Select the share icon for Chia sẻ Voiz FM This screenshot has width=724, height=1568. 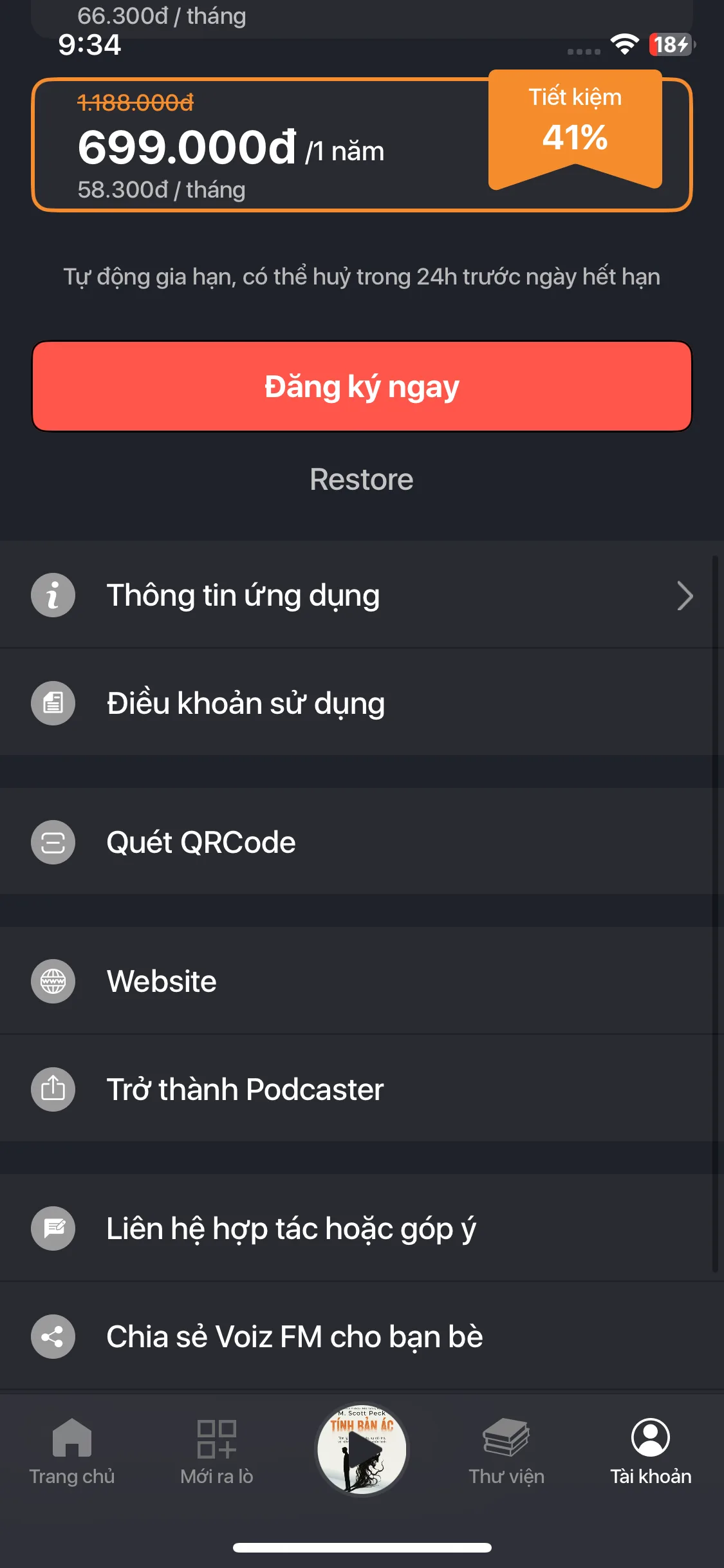pos(53,1336)
